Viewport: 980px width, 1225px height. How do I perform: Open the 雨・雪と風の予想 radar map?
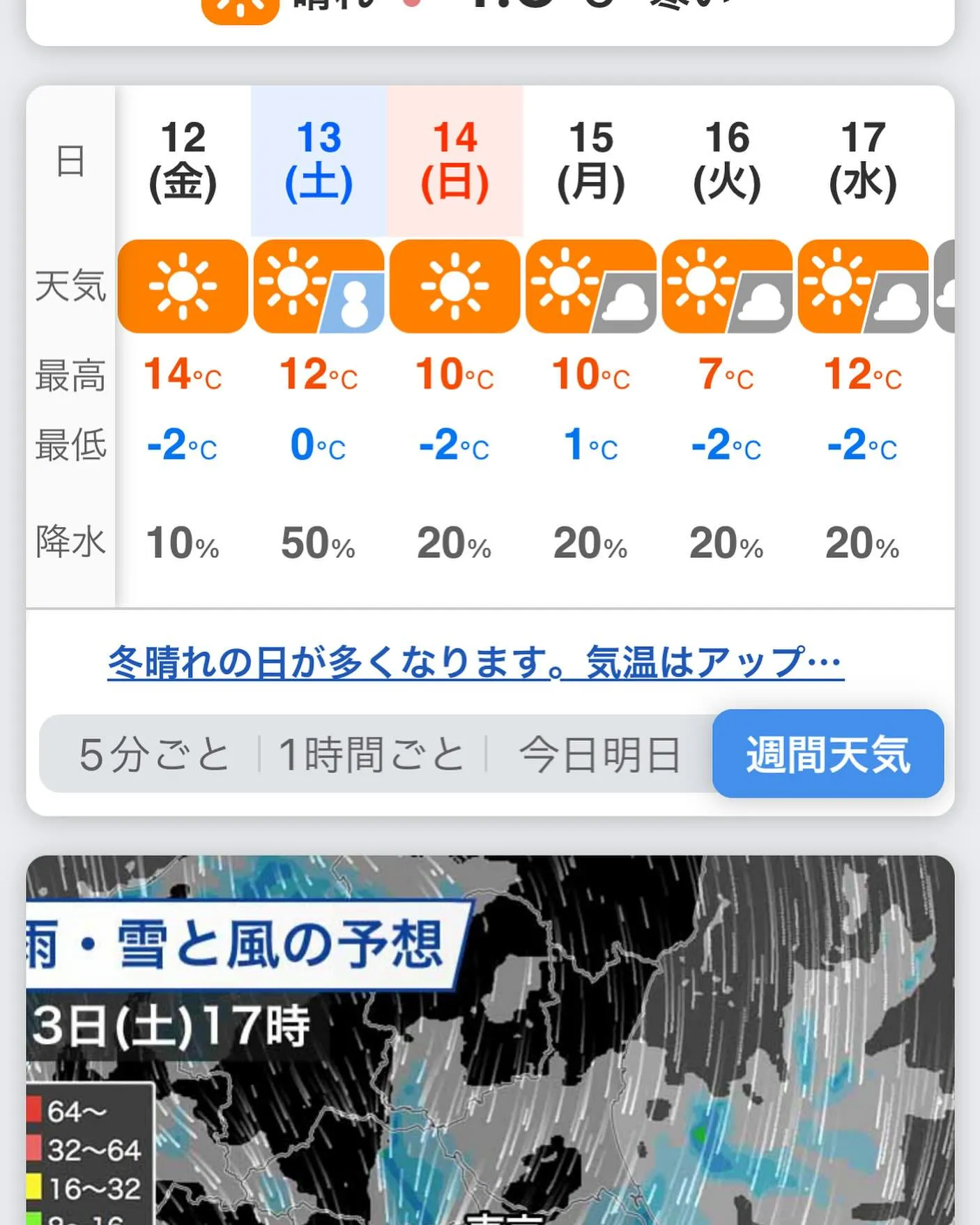490,1039
